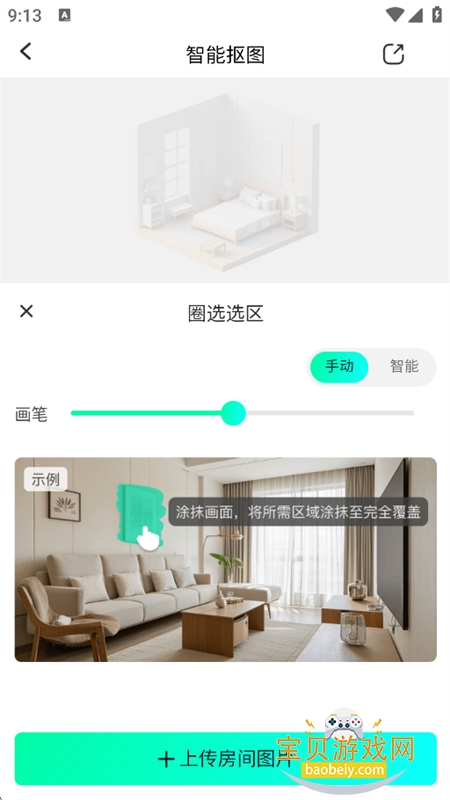Viewport: 450px width, 800px height.
Task: Go back using the top-left arrow
Action: click(x=26, y=52)
